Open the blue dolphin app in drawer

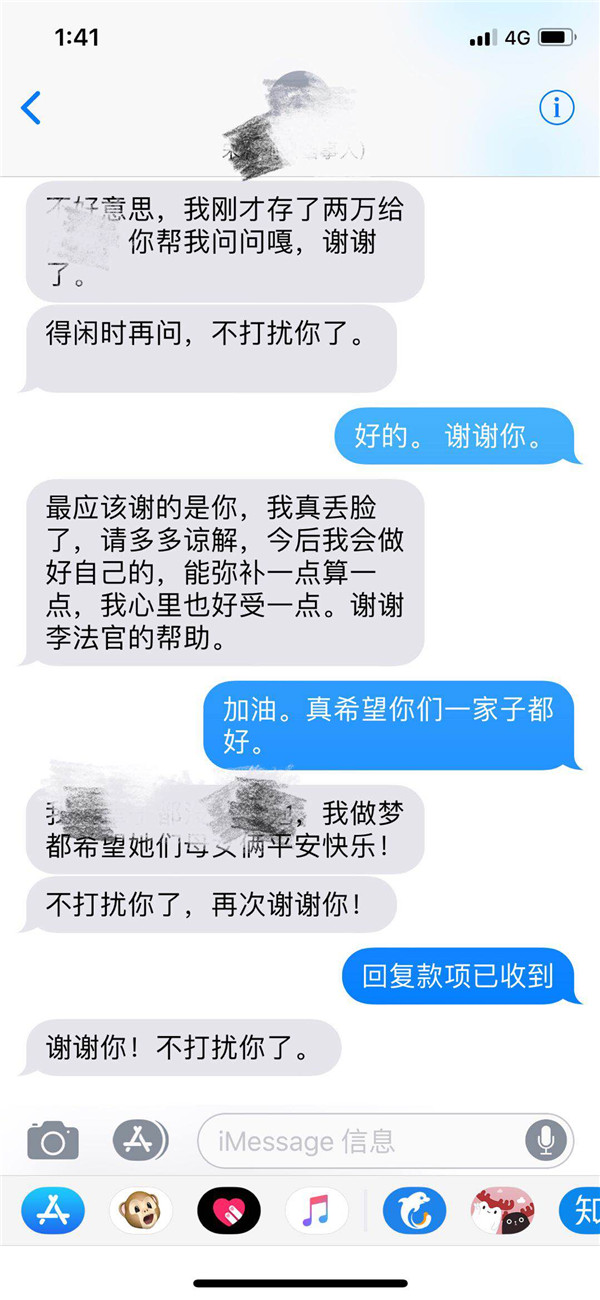click(x=415, y=1212)
